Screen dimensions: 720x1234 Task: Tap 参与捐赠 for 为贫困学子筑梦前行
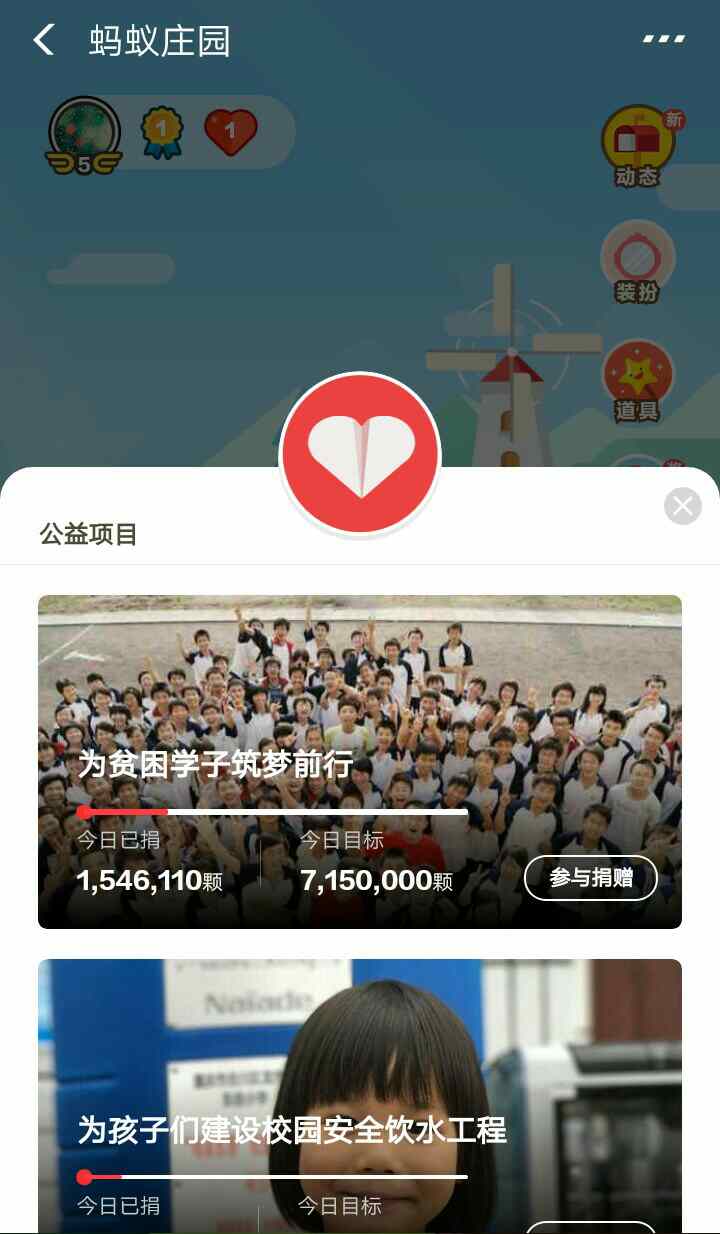590,878
